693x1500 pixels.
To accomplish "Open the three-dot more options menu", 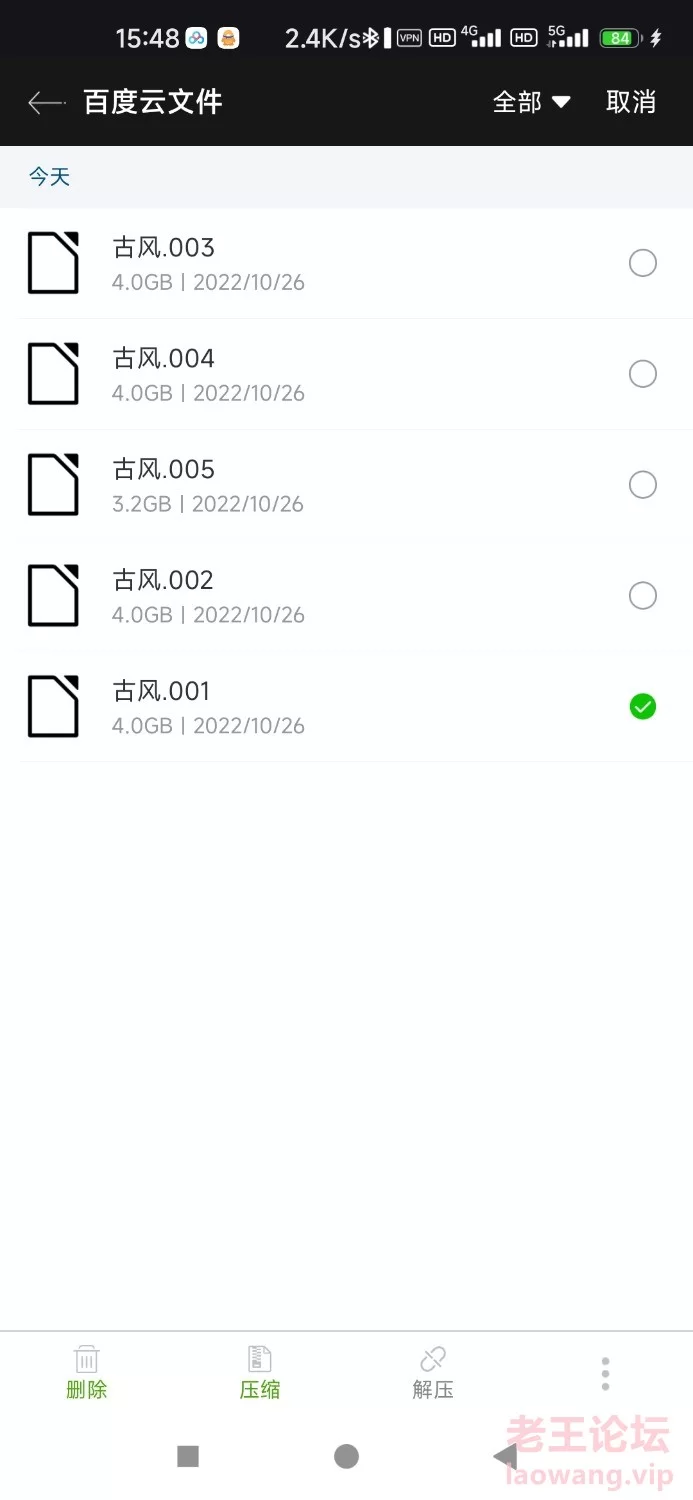I will (x=605, y=1374).
